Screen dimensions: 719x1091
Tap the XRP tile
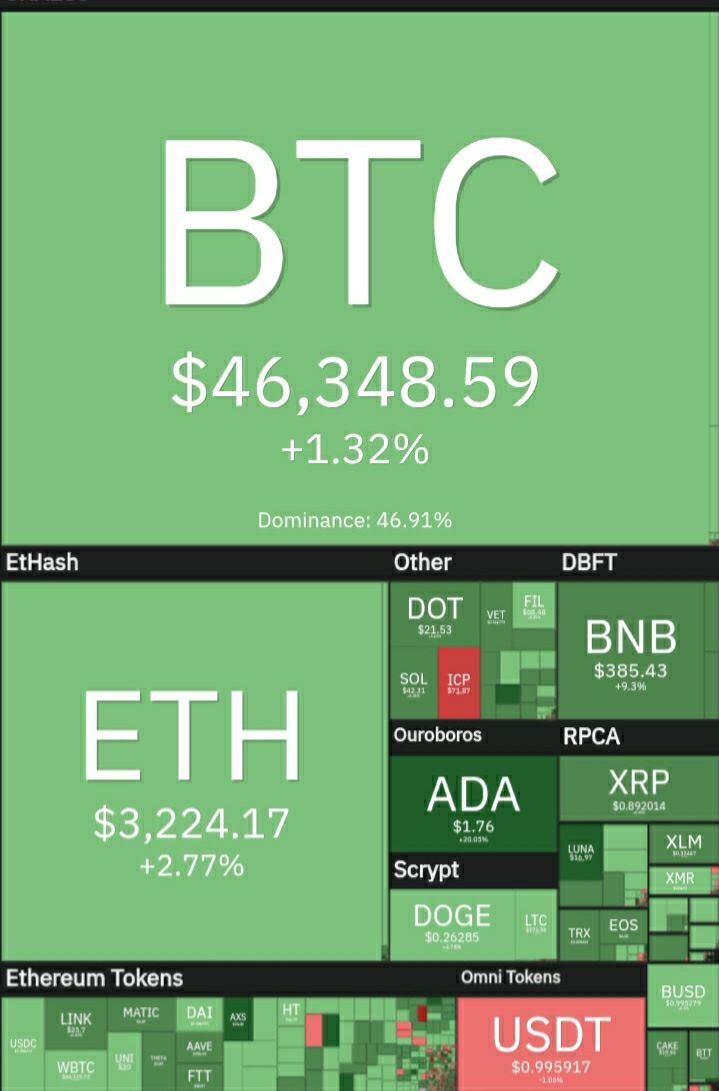(638, 788)
